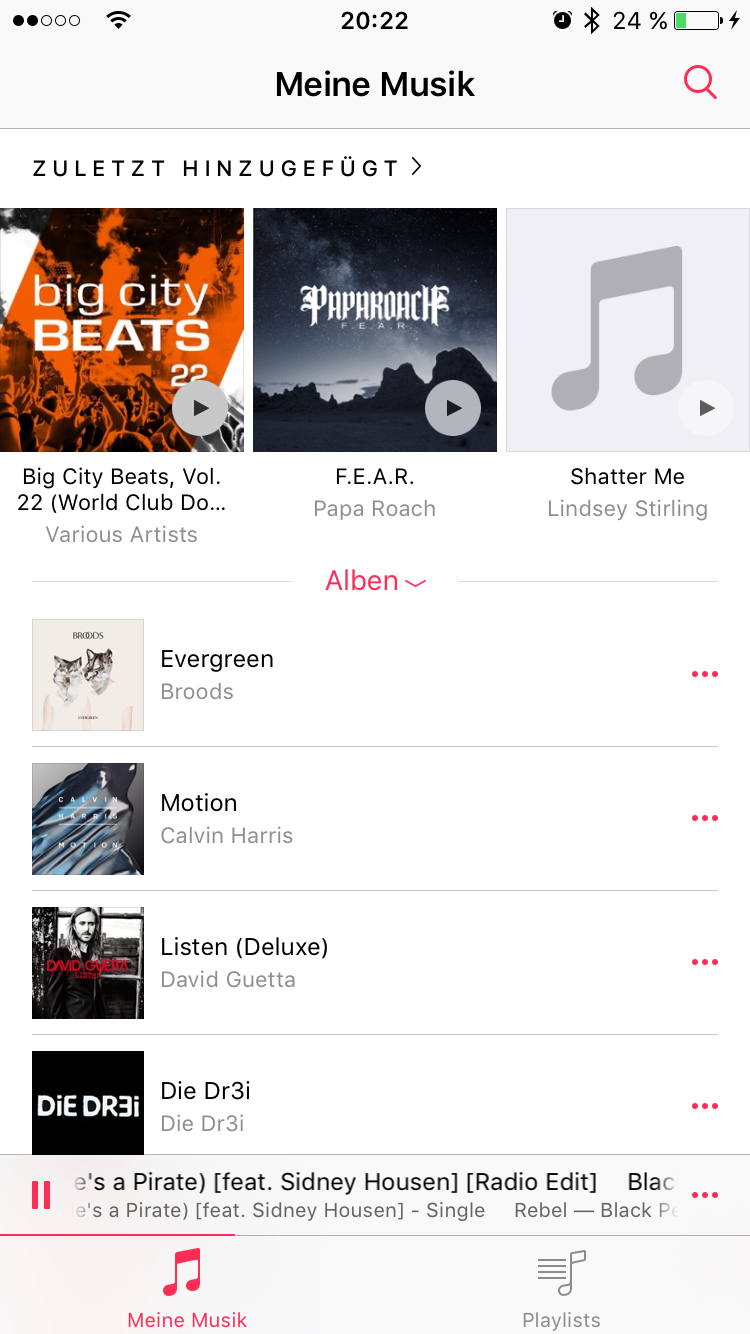Play the F.E.A.R. album by Papa Roach
This screenshot has width=750, height=1334.
pos(453,408)
